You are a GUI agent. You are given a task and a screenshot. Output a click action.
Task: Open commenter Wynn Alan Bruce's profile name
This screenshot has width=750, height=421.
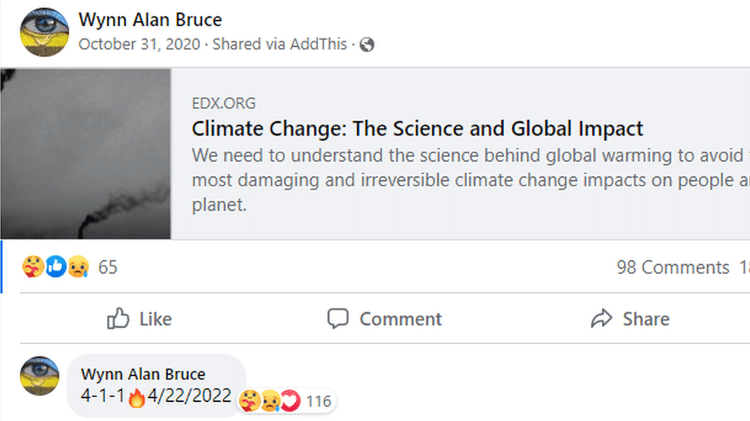pyautogui.click(x=143, y=375)
